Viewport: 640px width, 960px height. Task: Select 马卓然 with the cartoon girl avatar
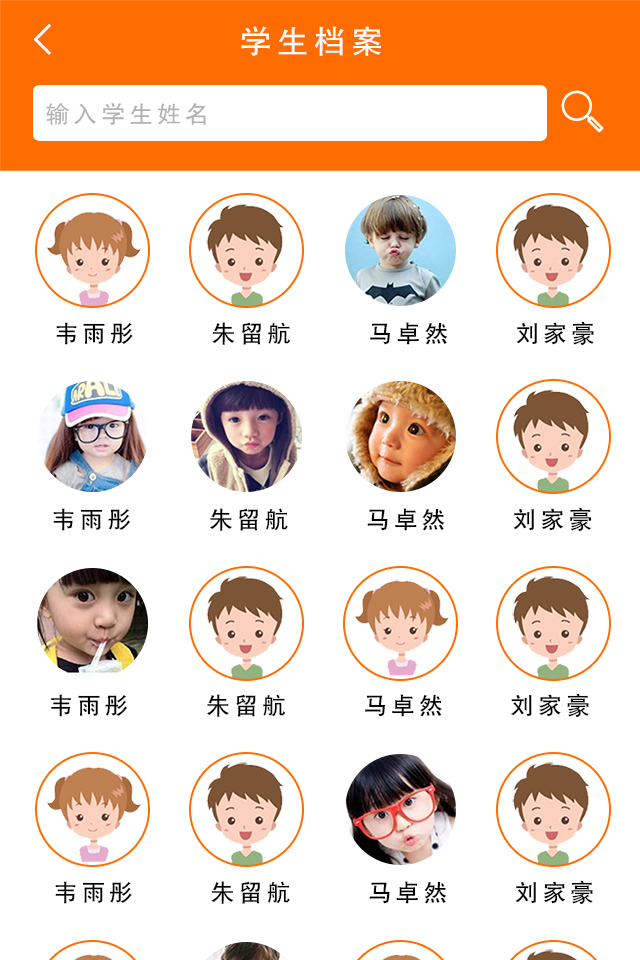point(400,622)
